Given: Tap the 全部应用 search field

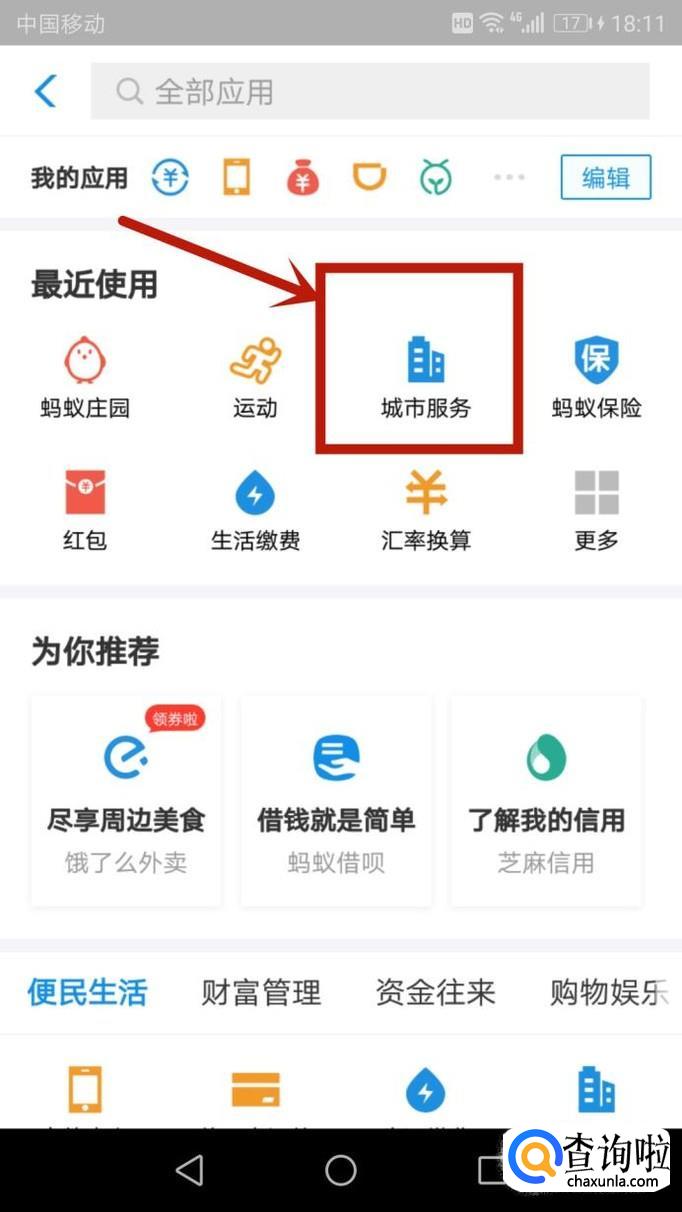Looking at the screenshot, I should click(370, 92).
